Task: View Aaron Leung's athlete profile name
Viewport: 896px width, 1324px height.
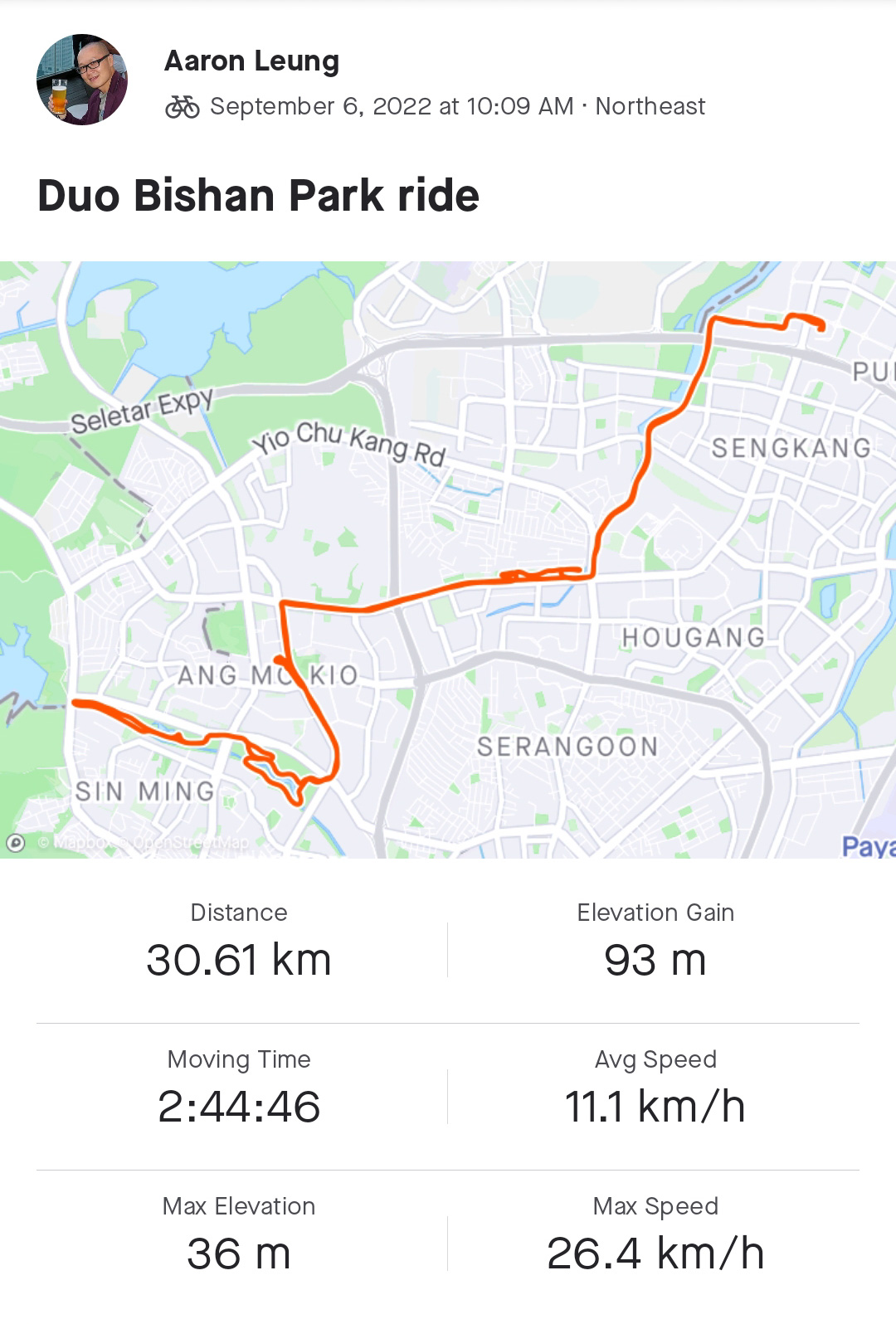Action: (251, 61)
